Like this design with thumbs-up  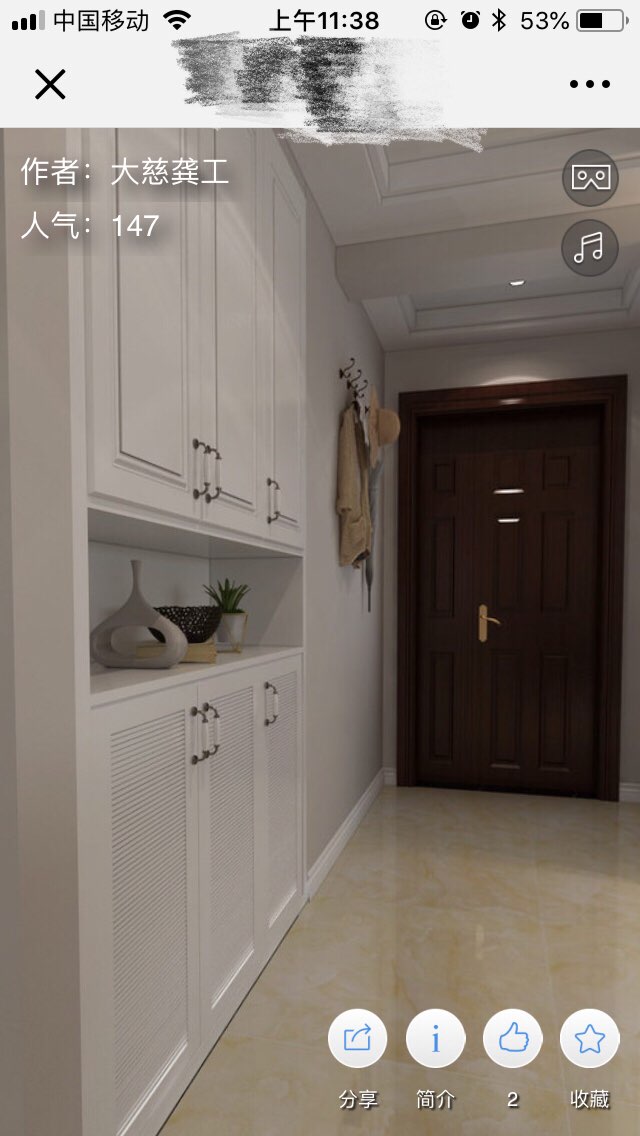point(513,1039)
